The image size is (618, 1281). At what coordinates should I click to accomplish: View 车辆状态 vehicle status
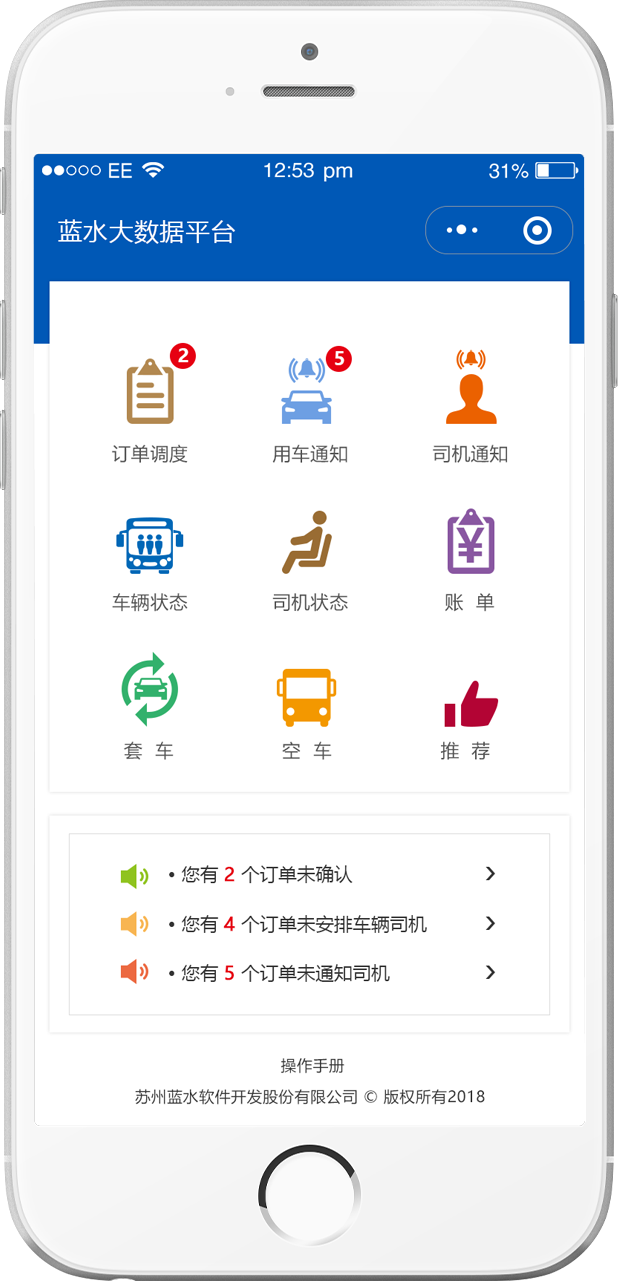pos(150,560)
